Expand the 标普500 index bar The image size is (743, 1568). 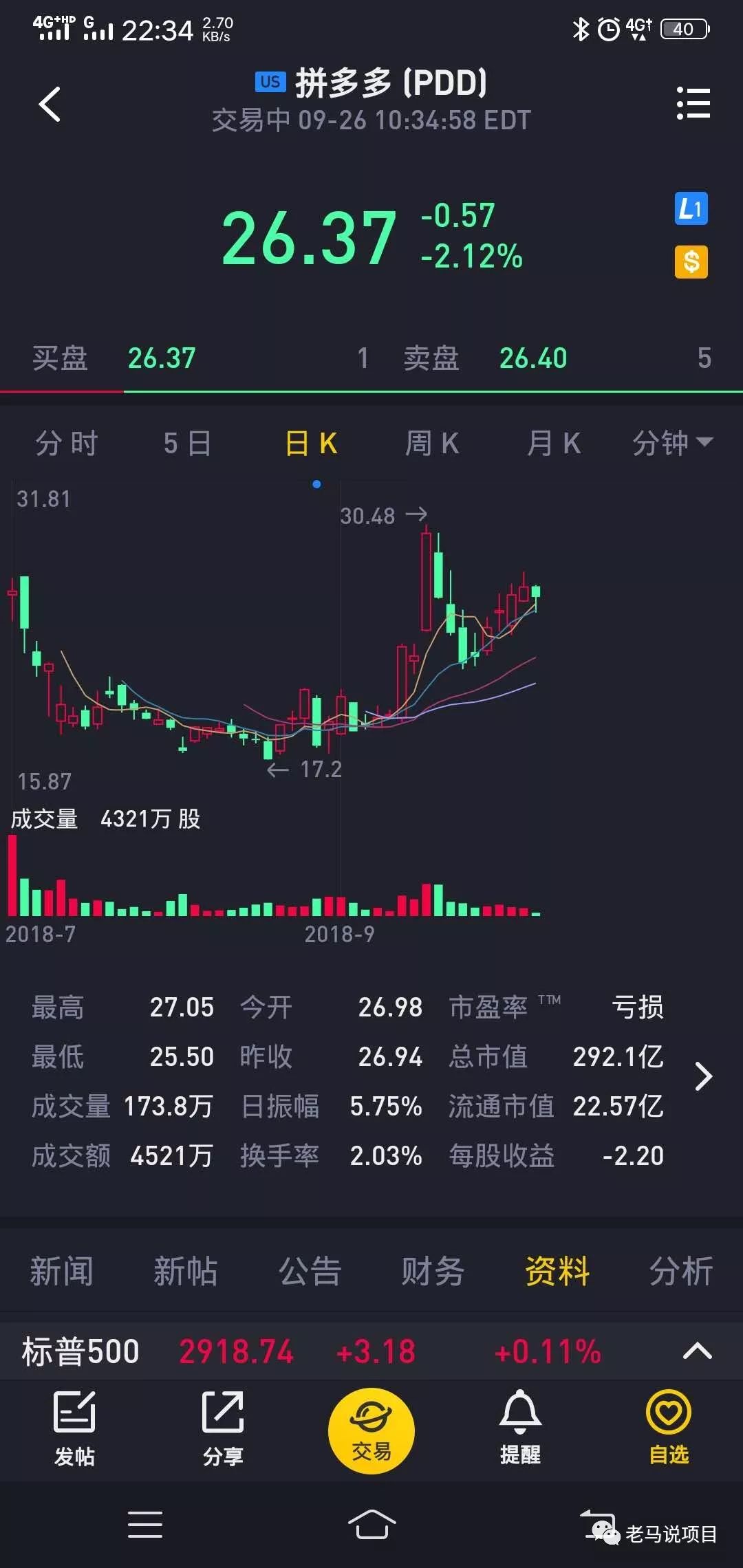pyautogui.click(x=697, y=1351)
